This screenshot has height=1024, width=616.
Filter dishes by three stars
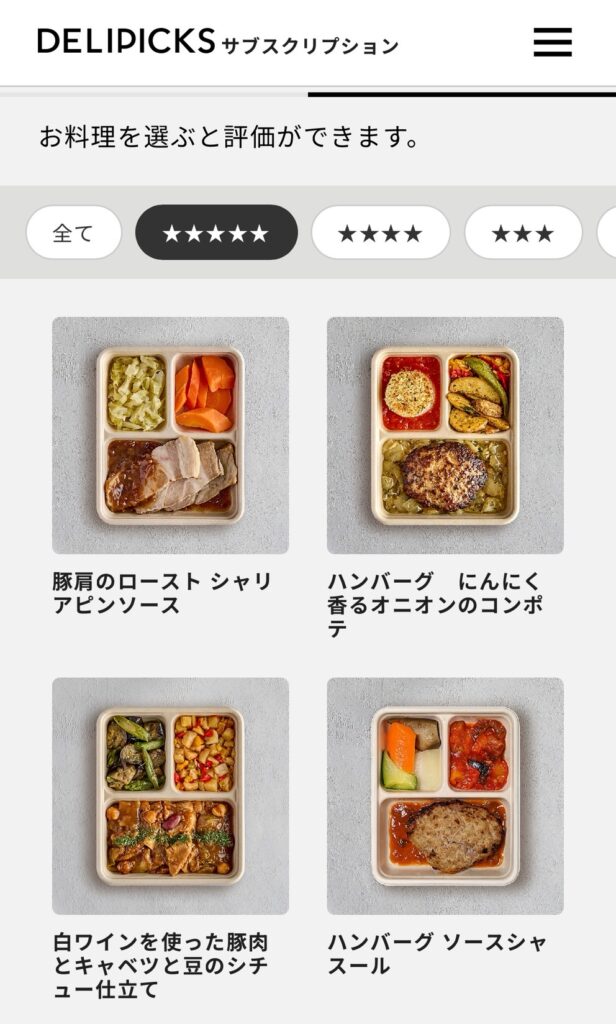click(523, 233)
